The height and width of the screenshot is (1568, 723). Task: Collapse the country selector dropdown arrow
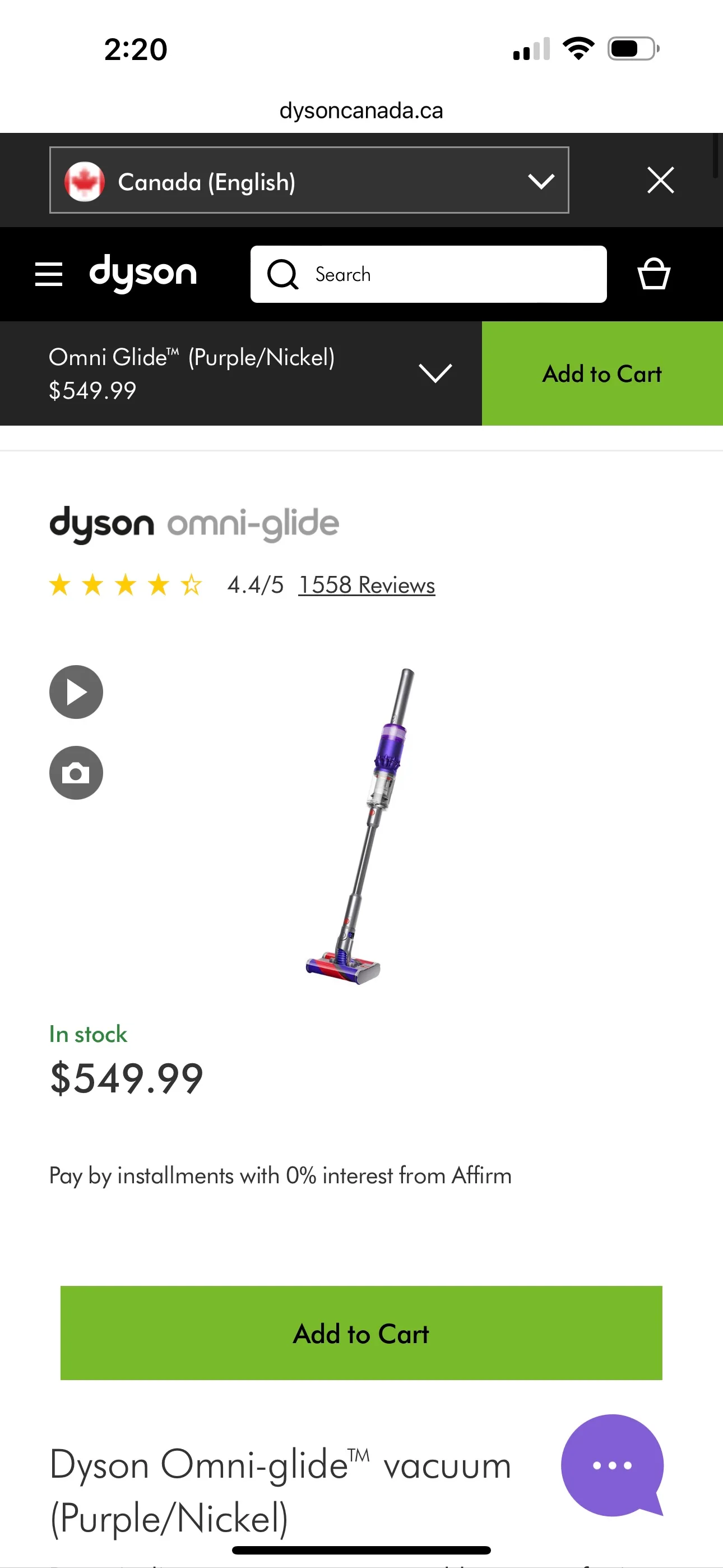click(540, 181)
